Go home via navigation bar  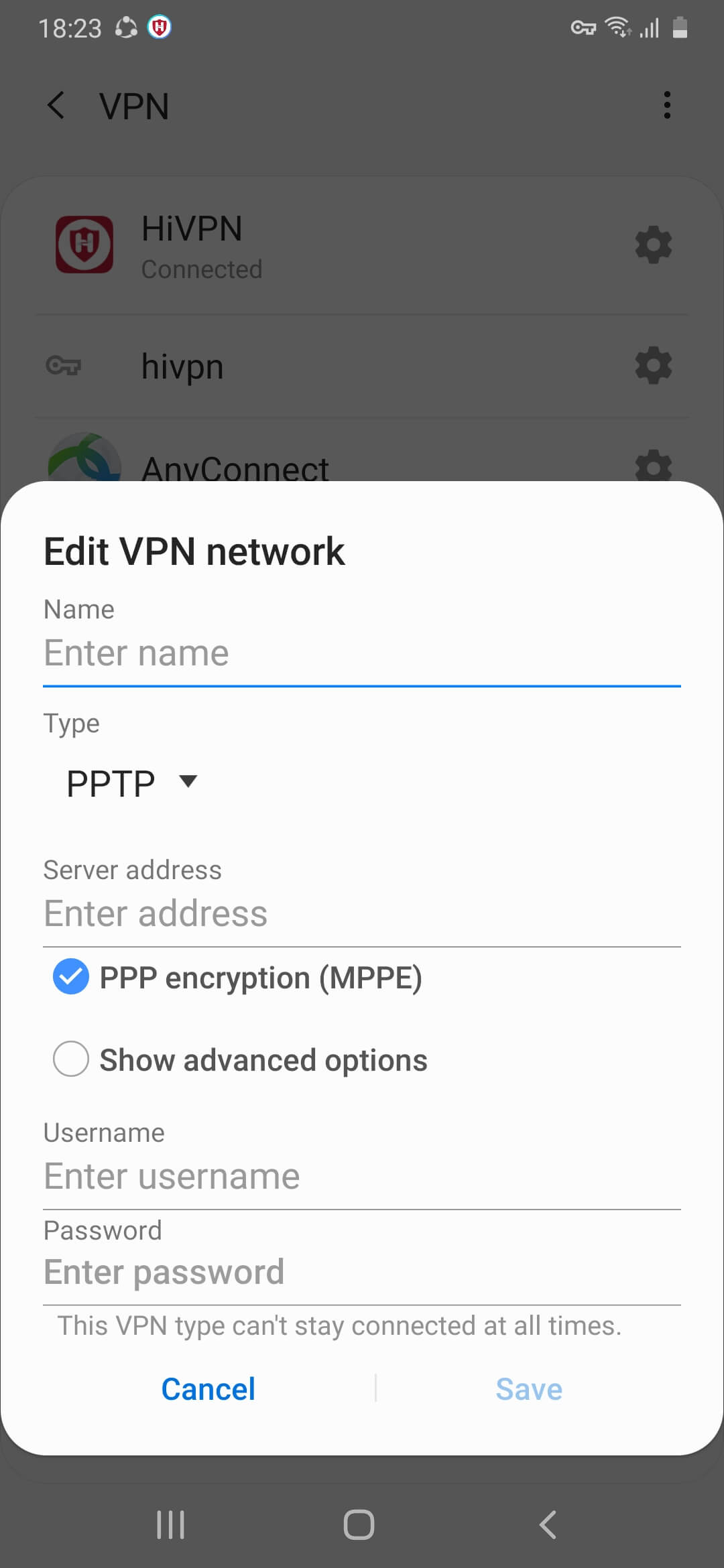[359, 1524]
